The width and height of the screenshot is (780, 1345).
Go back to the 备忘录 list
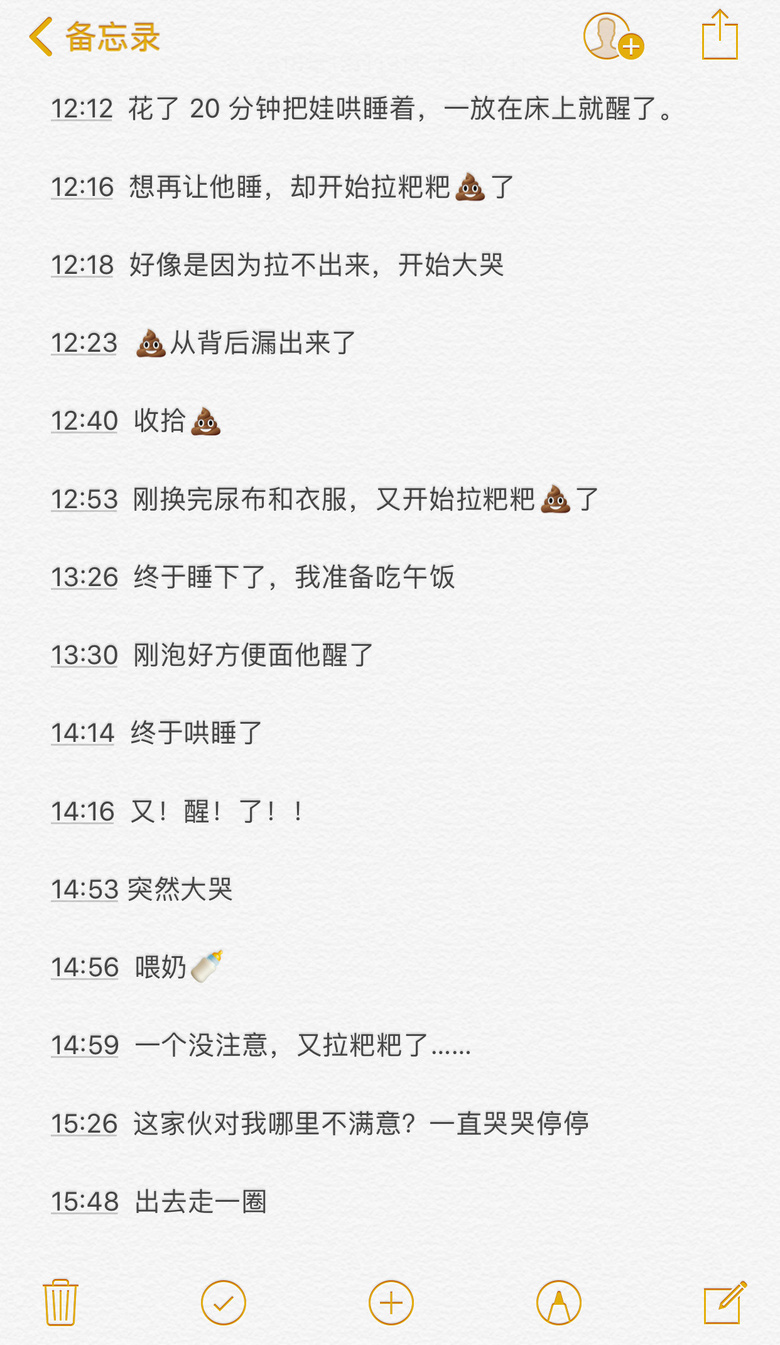[x=95, y=37]
